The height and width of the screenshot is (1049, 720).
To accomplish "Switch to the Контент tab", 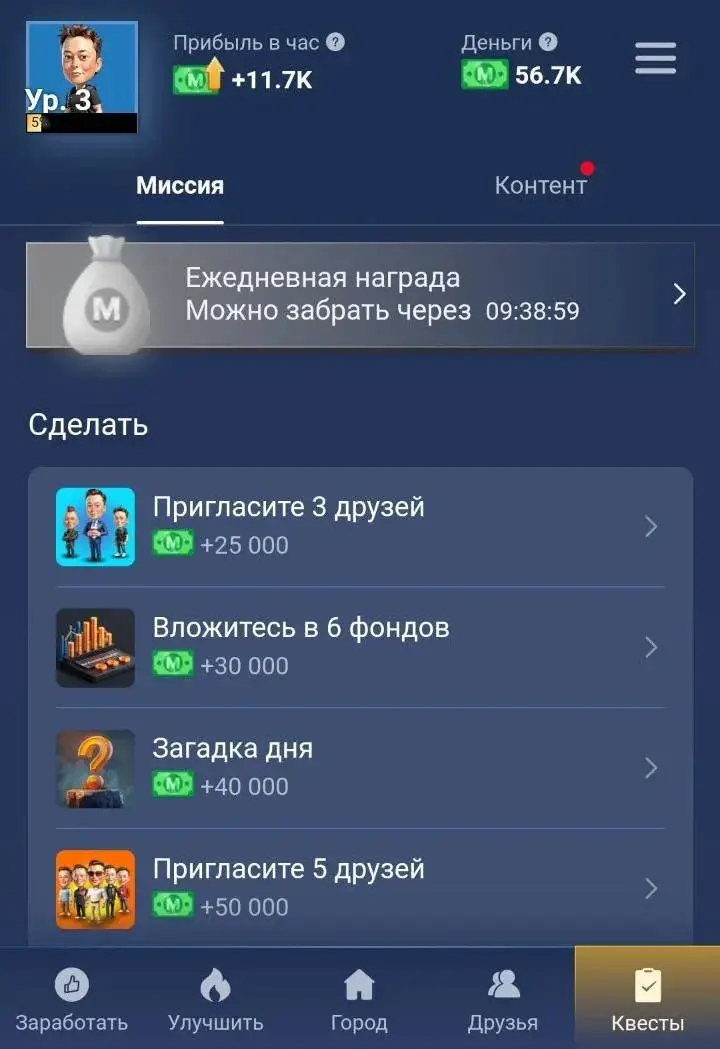I will point(541,184).
